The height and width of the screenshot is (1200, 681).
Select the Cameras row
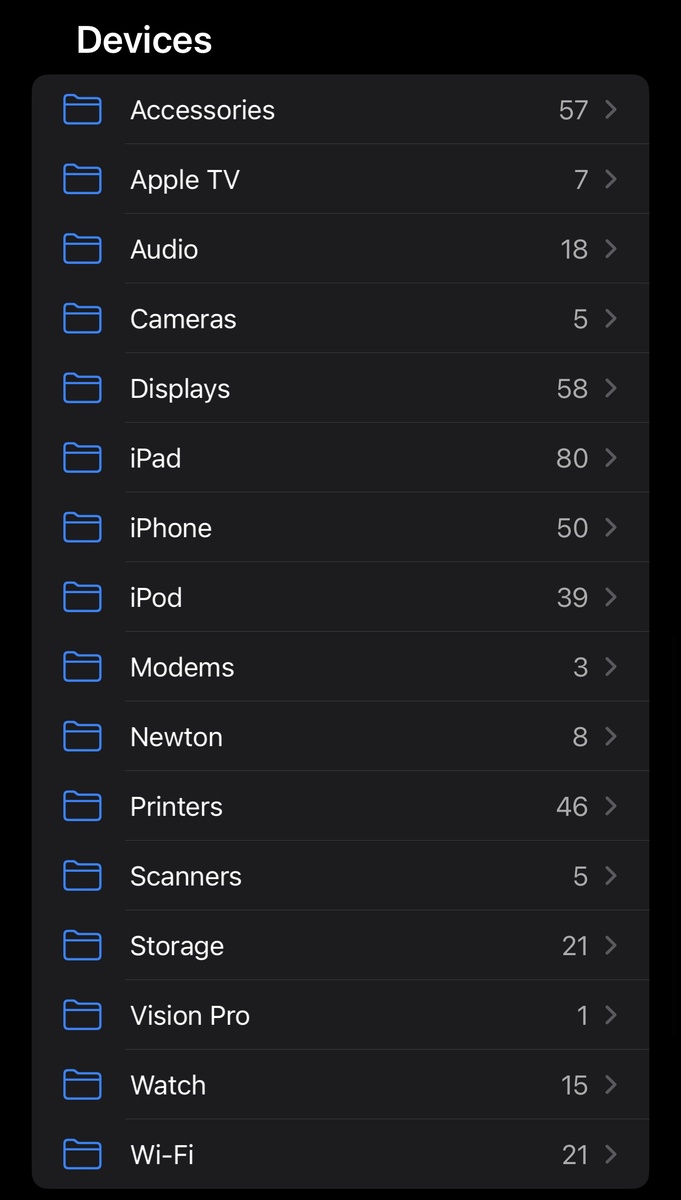[x=340, y=319]
